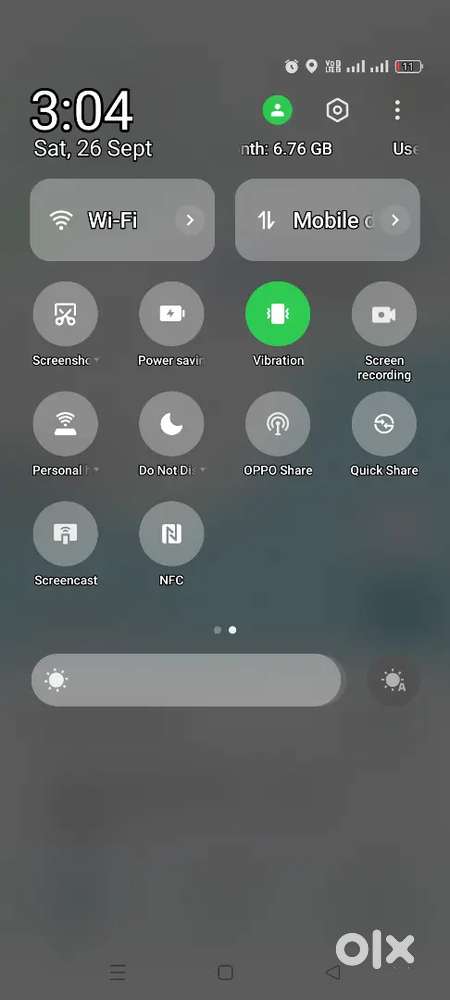The height and width of the screenshot is (1000, 450).
Task: Enable OPPO Share
Action: click(278, 424)
